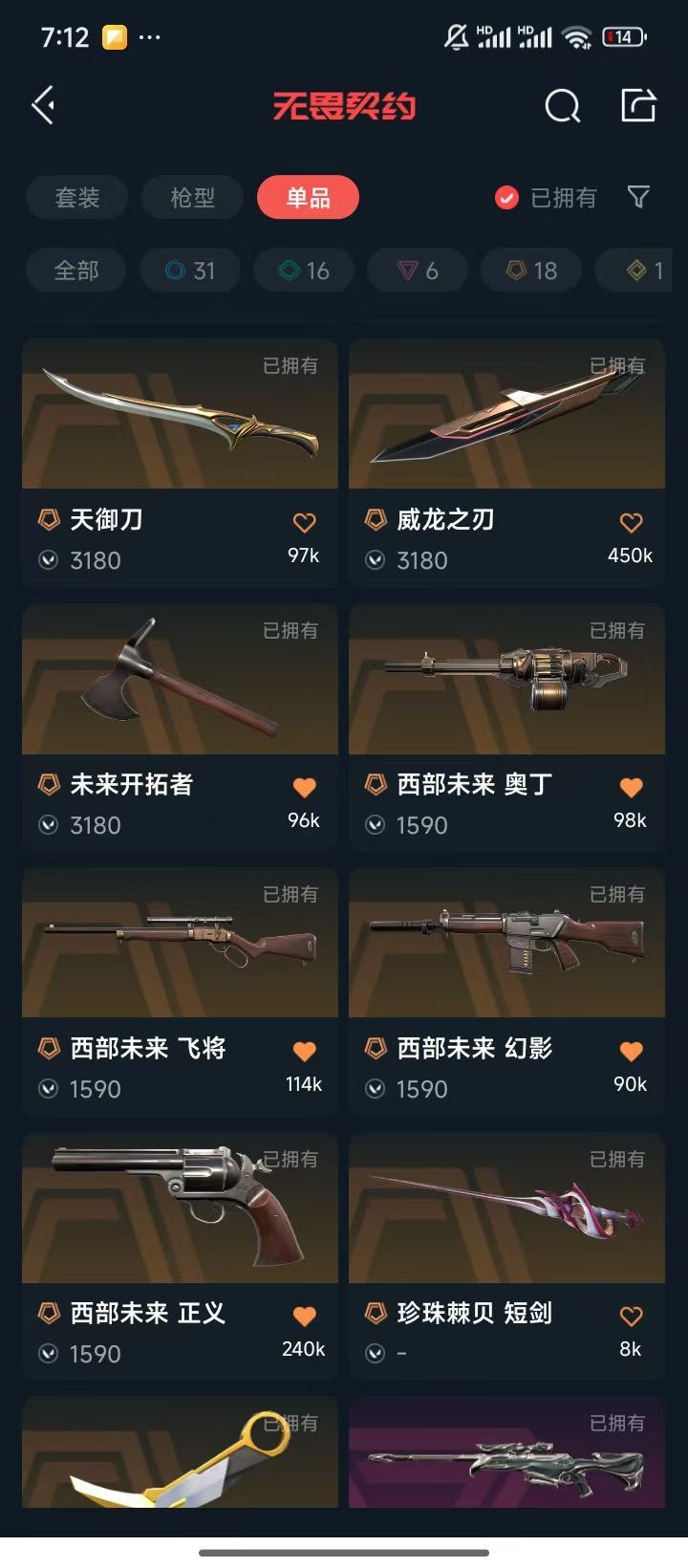Filter by the purple tier chip showing 6

point(418,271)
